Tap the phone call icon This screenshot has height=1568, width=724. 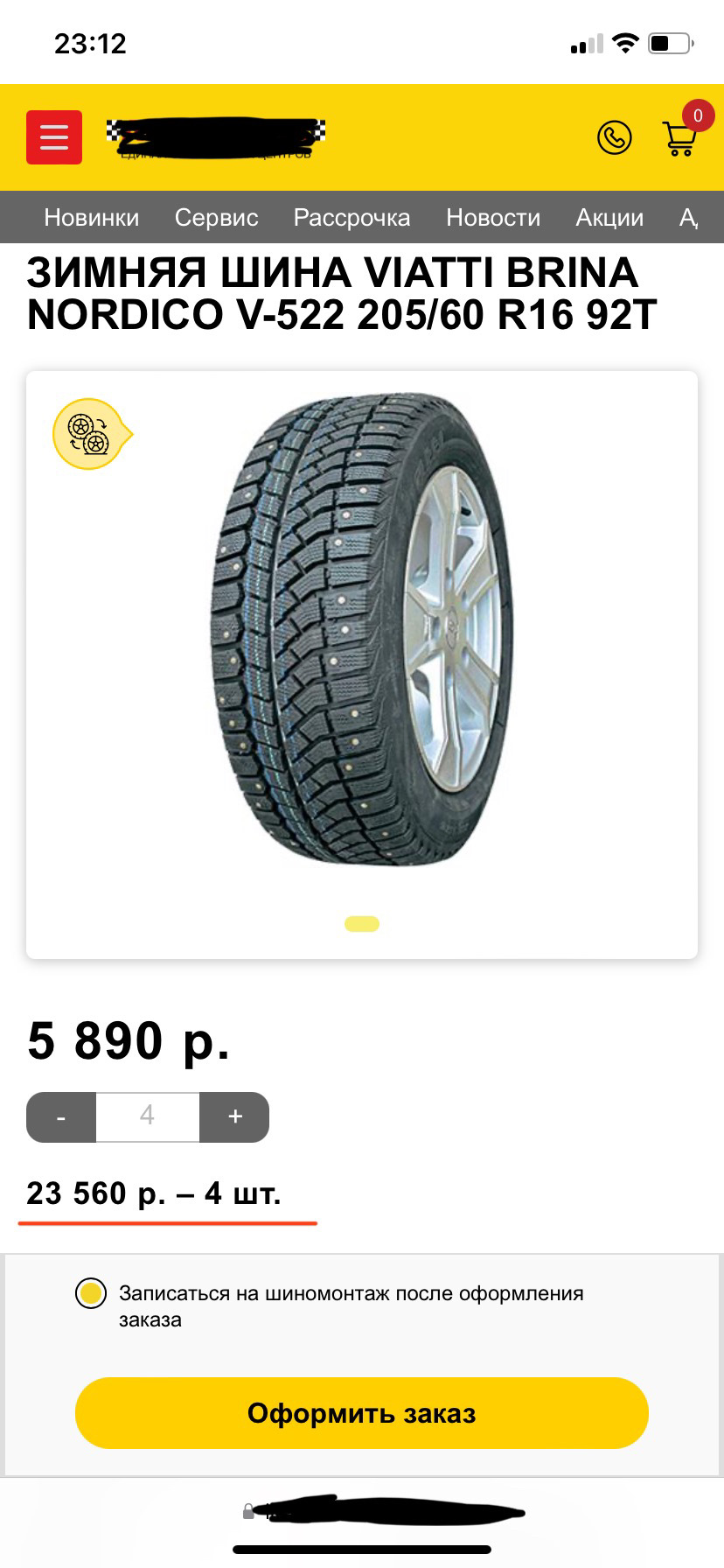pyautogui.click(x=614, y=137)
